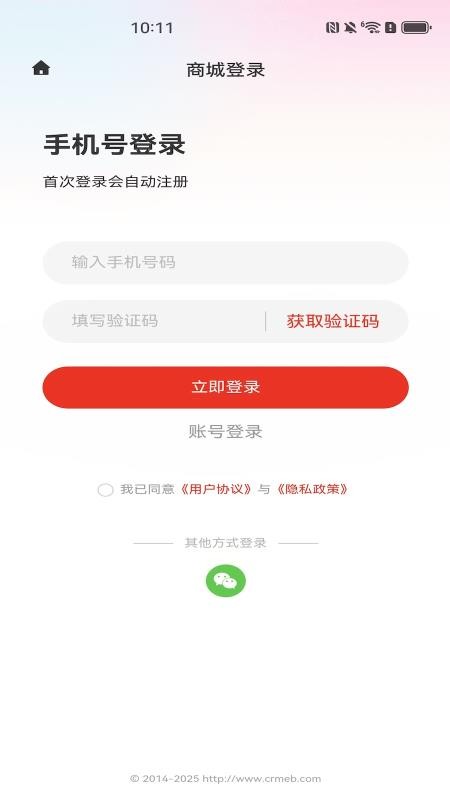The height and width of the screenshot is (800, 450).
Task: Request a code via 获取验证码
Action: 333,321
